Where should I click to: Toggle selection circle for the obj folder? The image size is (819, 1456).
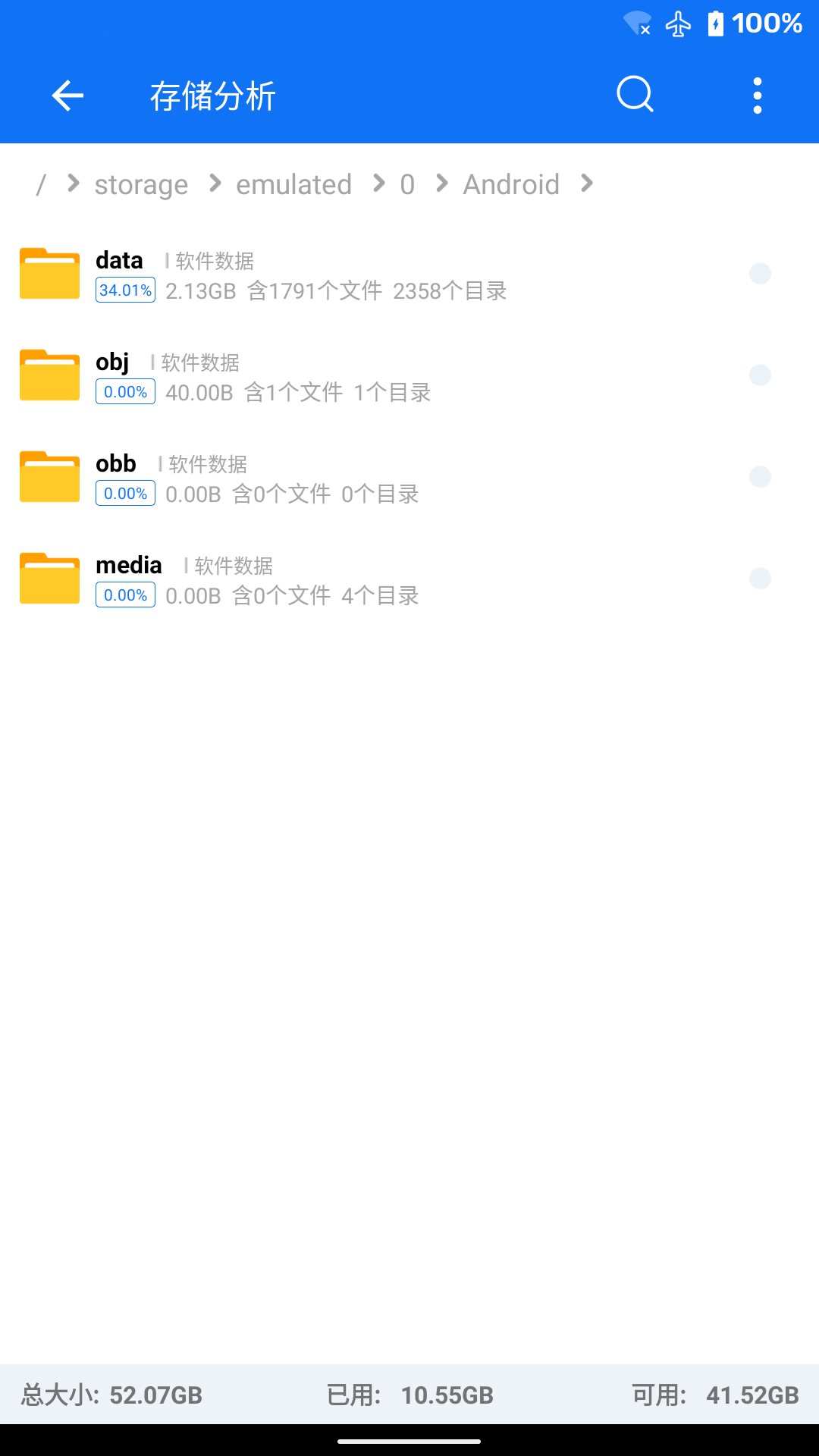[760, 375]
